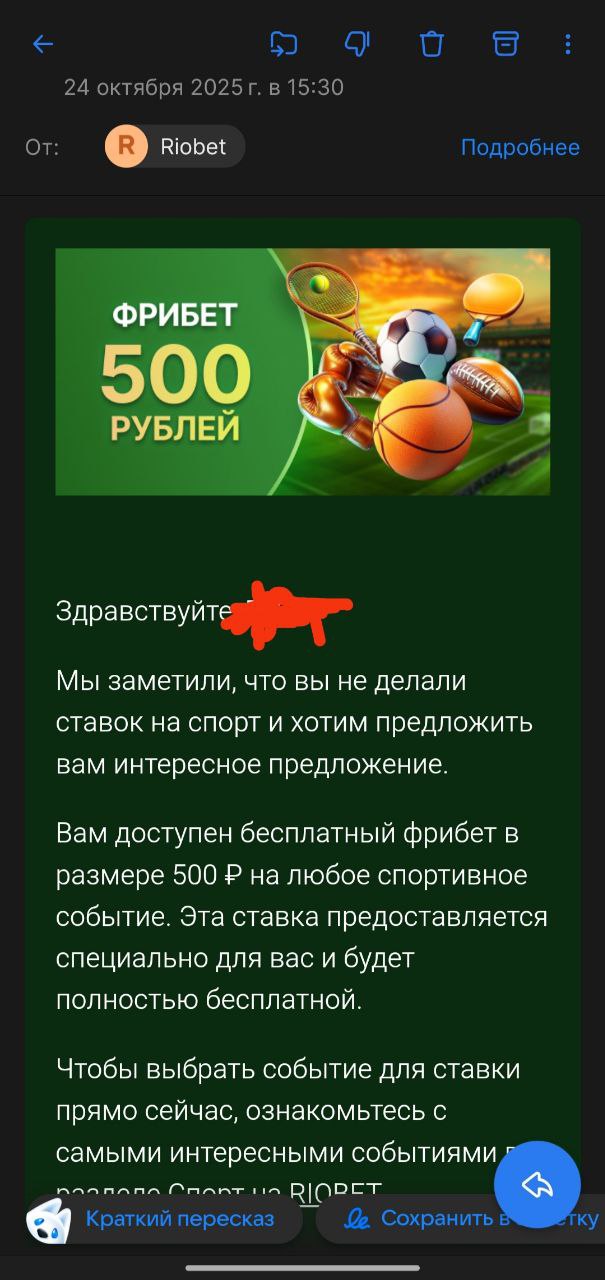This screenshot has width=605, height=1280.
Task: Go back to the inbox
Action: (42, 44)
